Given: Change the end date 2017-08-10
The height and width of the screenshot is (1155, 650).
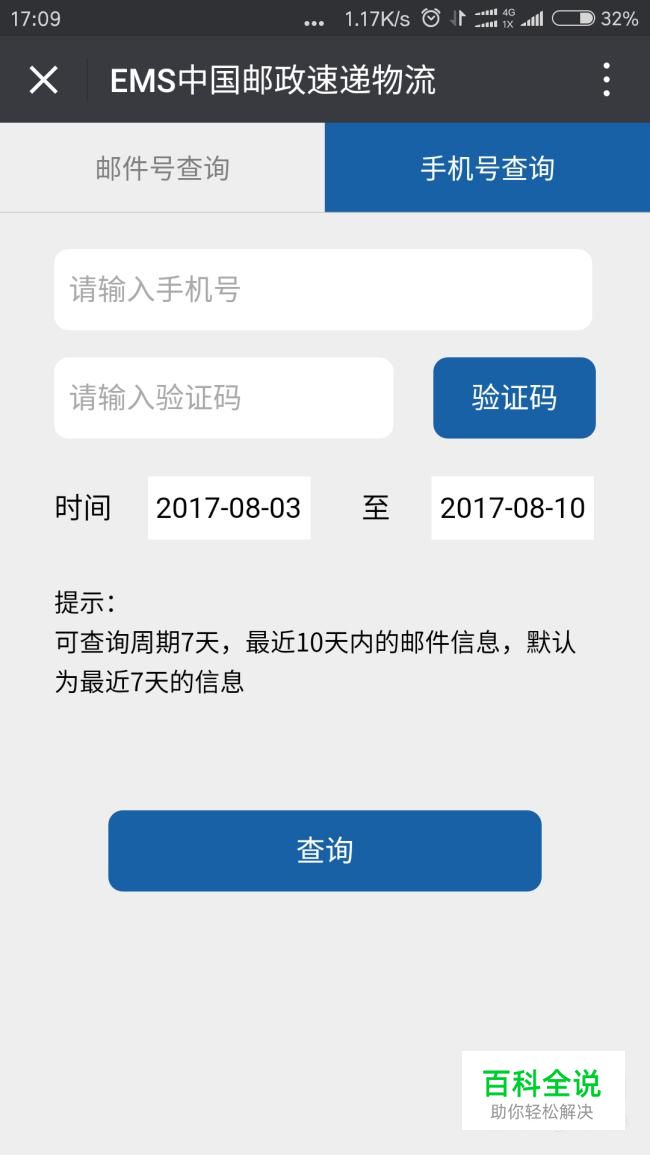Looking at the screenshot, I should tap(512, 508).
